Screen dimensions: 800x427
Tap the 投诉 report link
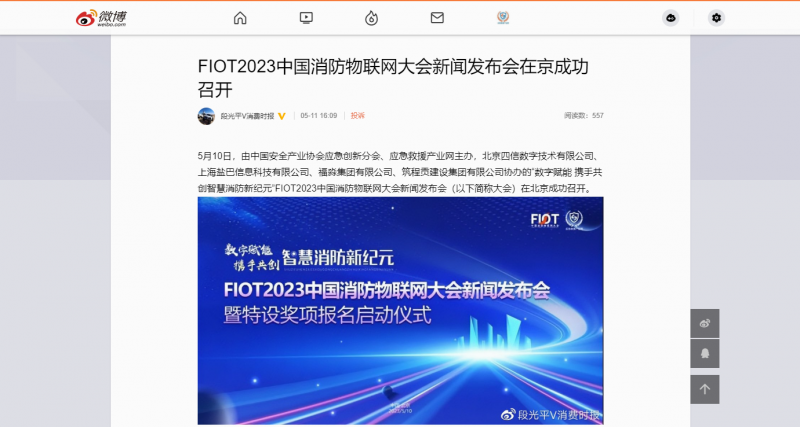point(358,116)
